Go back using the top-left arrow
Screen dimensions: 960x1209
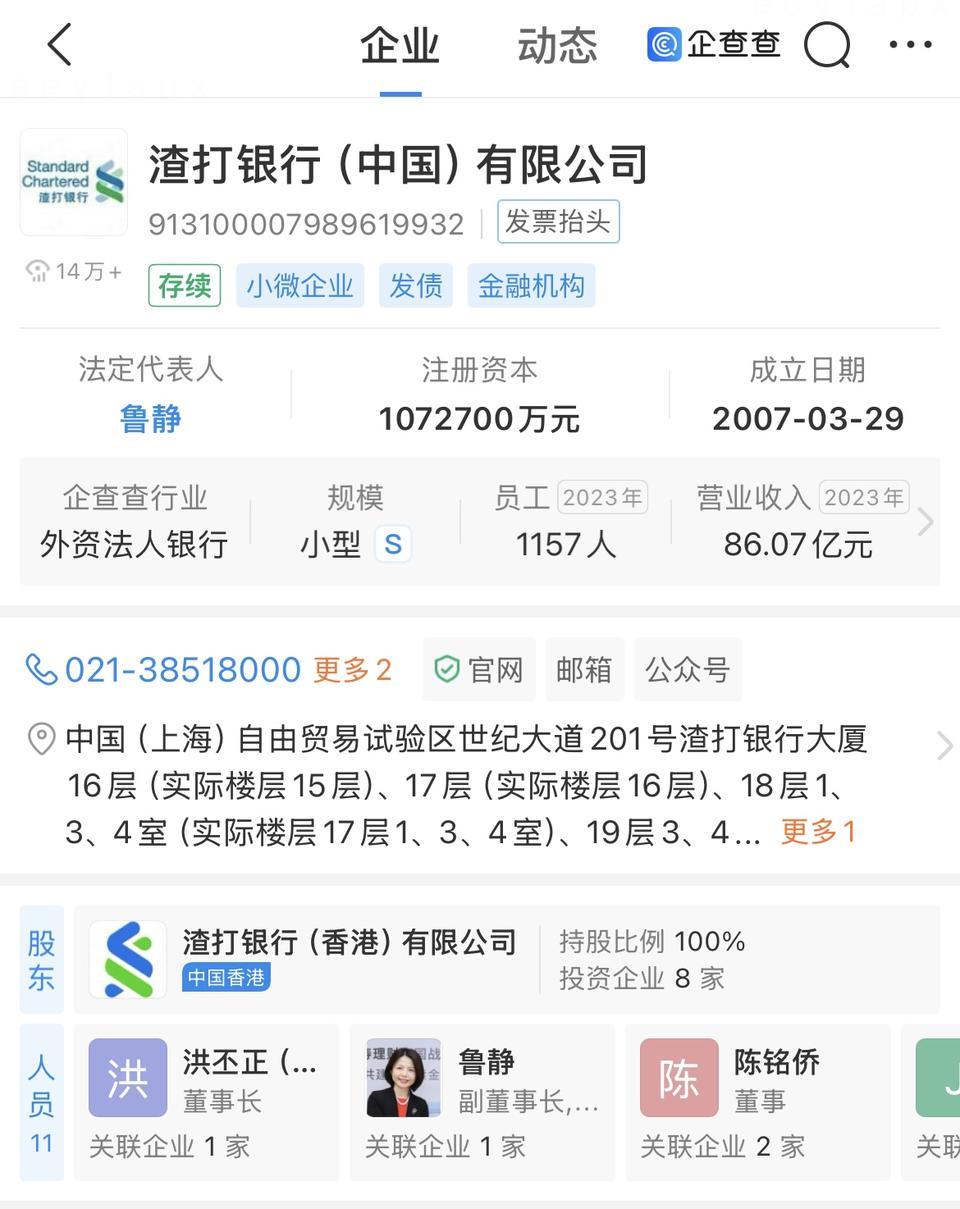point(60,45)
